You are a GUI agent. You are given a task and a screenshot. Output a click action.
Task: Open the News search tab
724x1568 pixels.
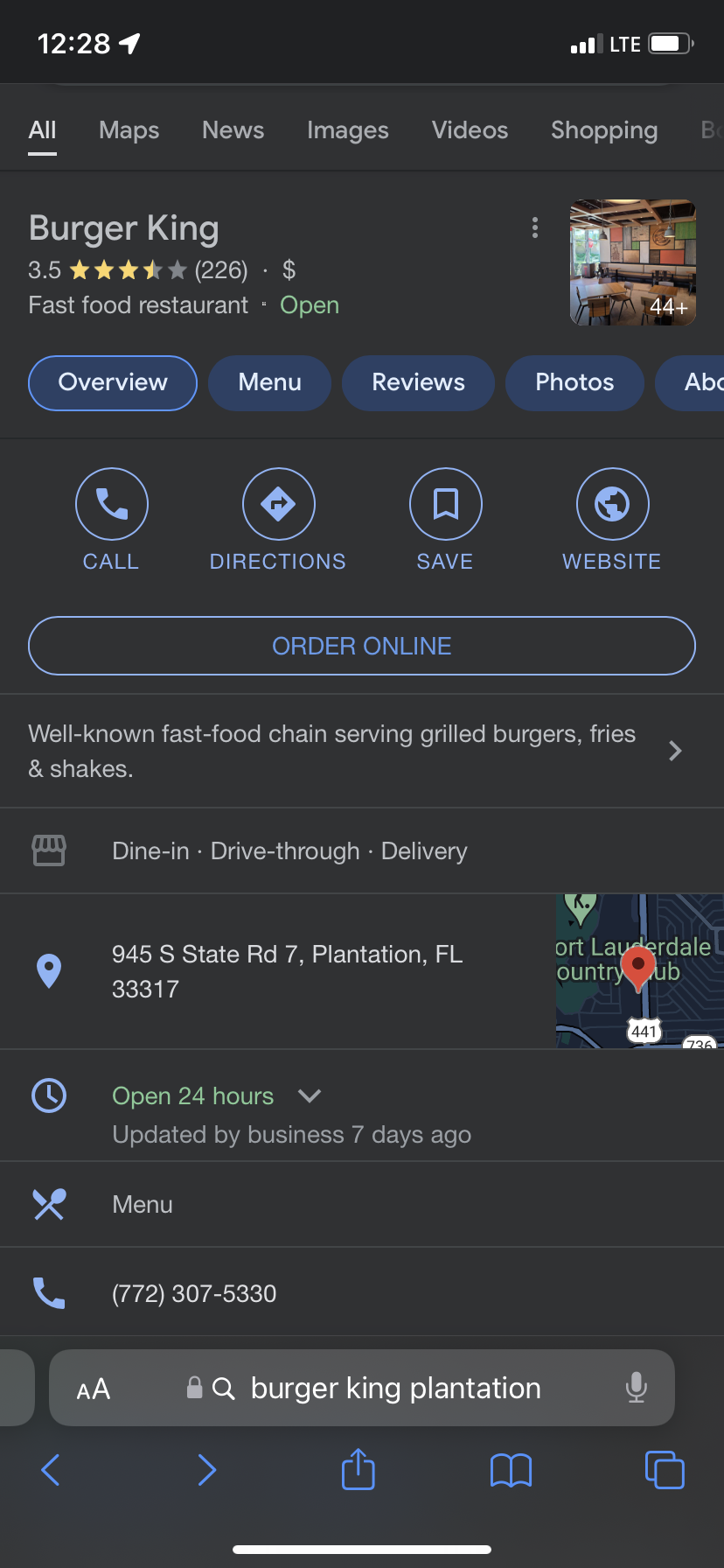coord(233,130)
